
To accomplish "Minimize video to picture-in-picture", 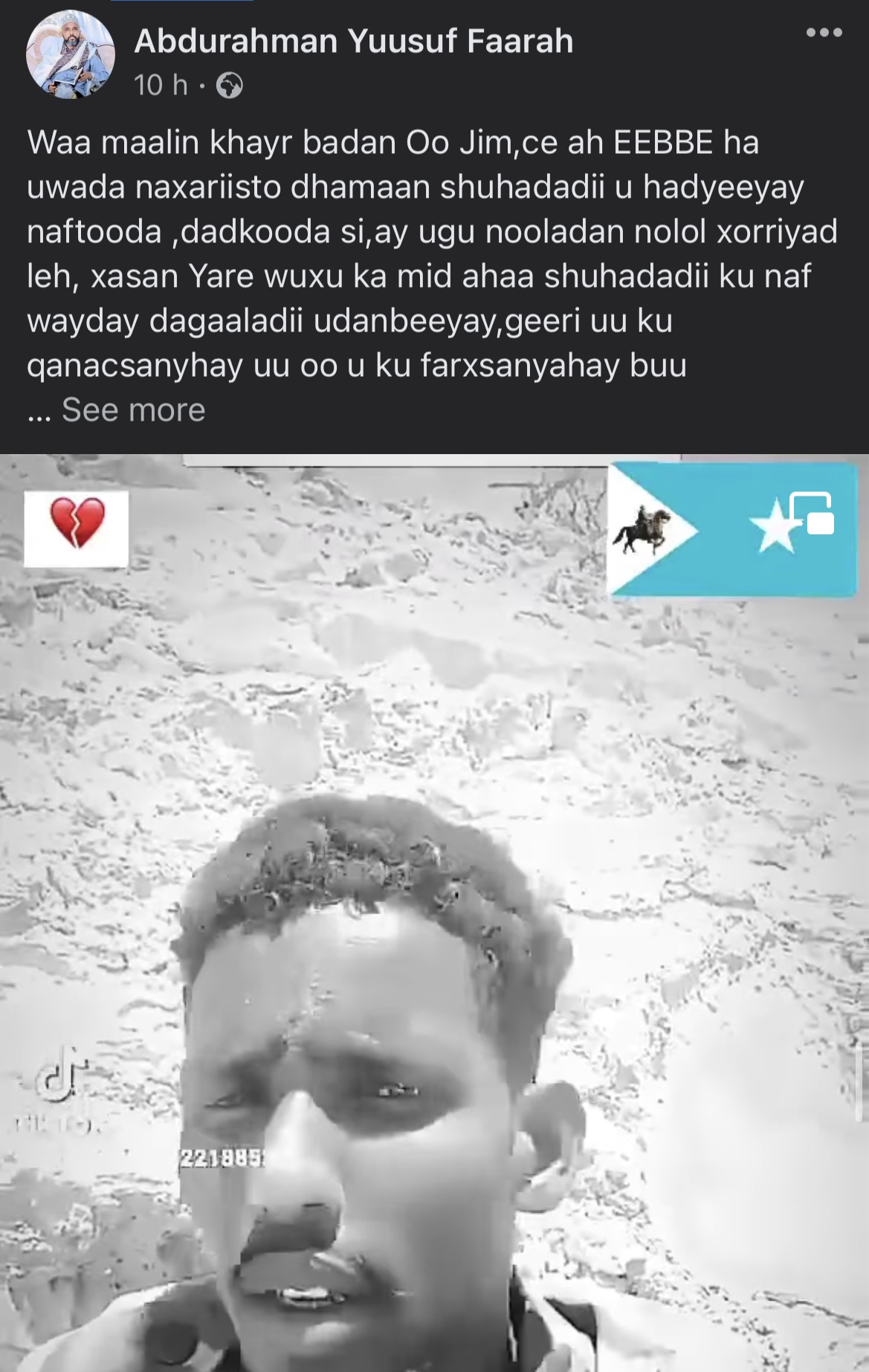I will 811,513.
